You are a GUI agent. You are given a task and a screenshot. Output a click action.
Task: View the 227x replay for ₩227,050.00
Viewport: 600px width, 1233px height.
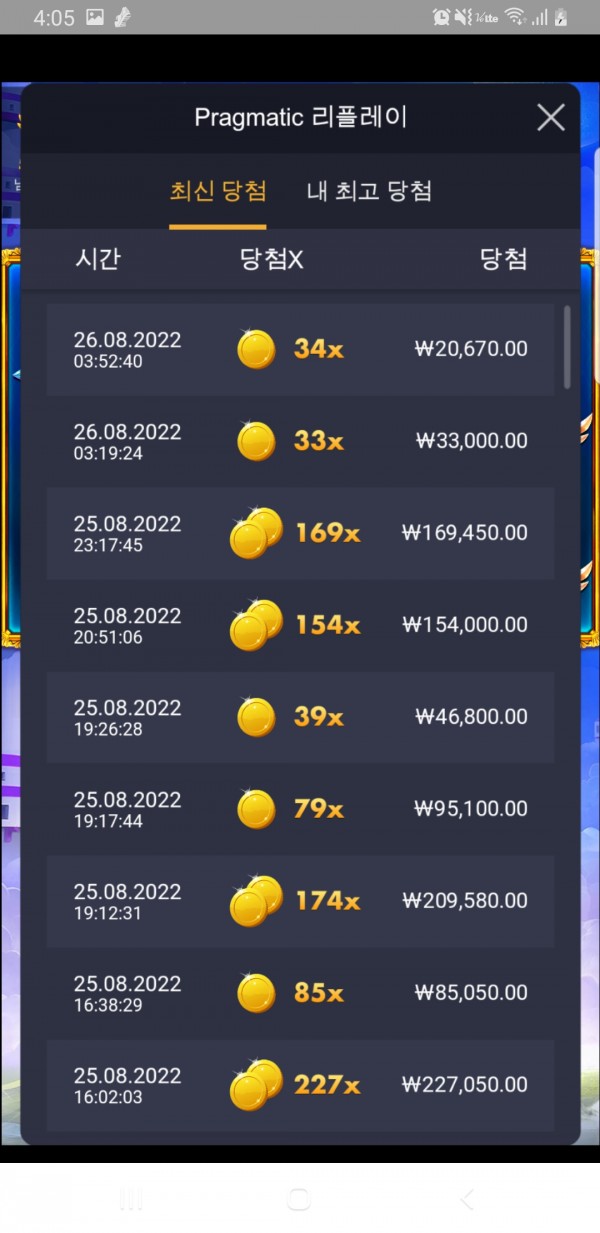300,1085
